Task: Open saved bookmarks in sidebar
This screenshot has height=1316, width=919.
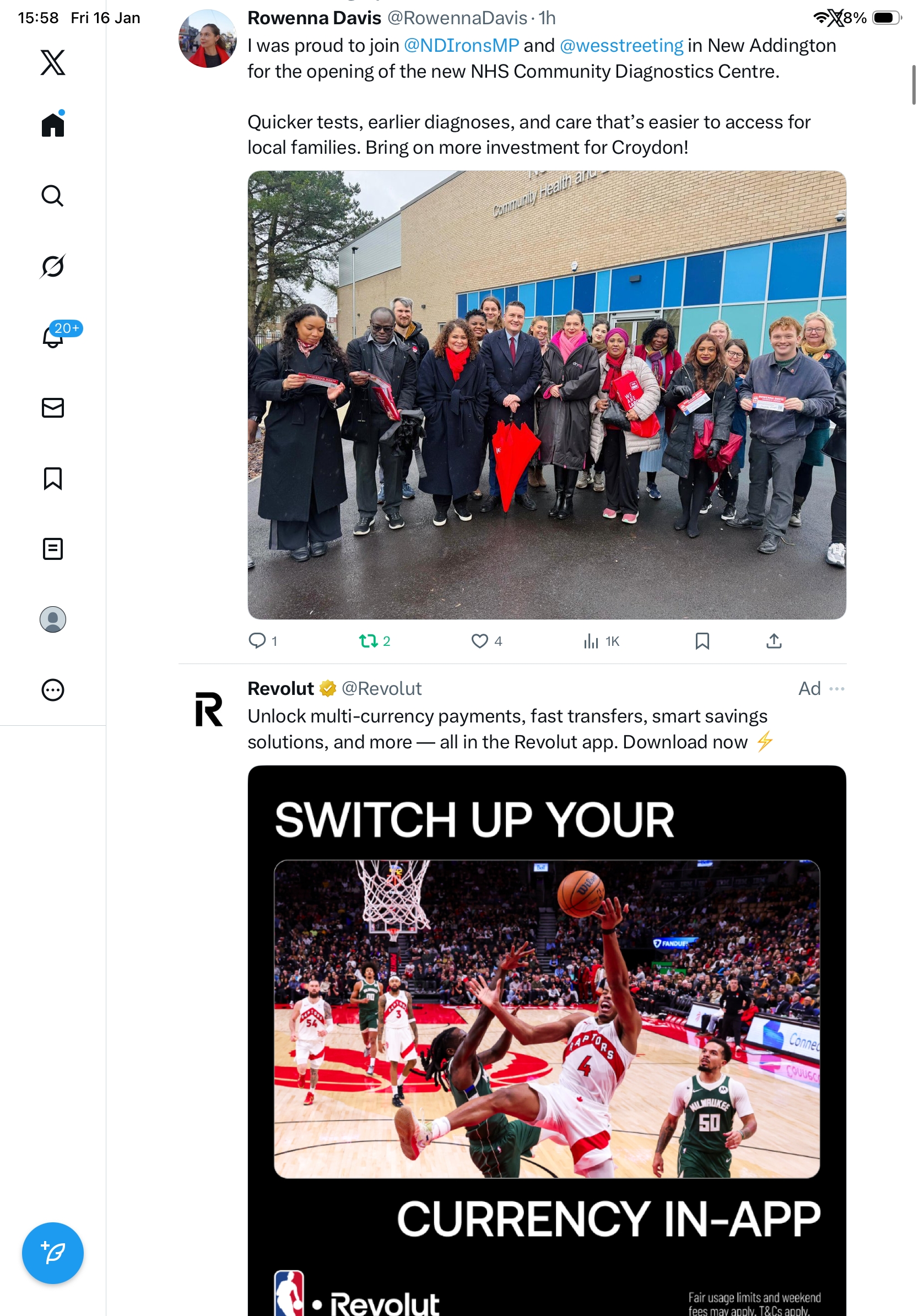Action: [53, 478]
